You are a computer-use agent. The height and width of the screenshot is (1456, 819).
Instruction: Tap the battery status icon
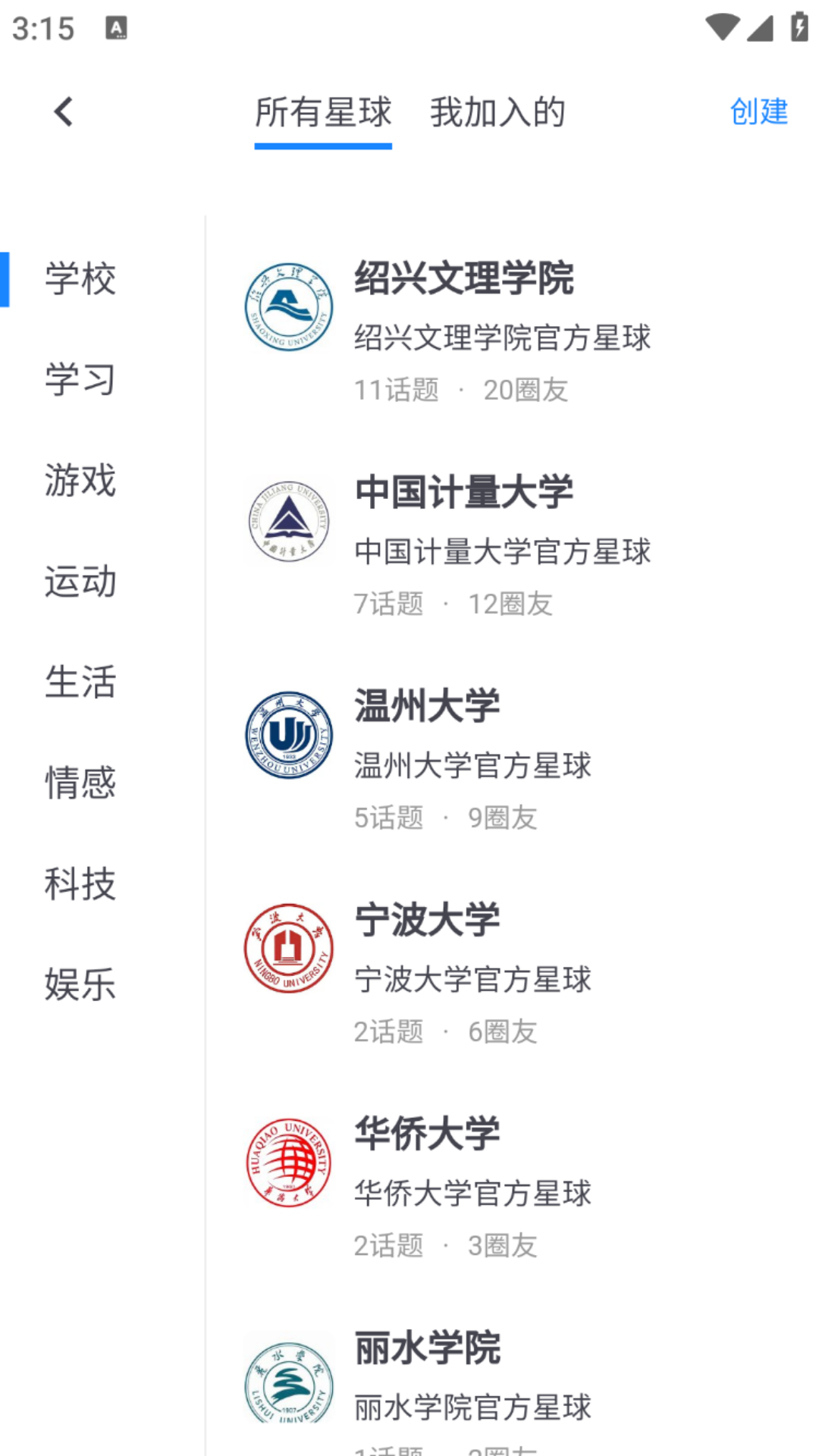[798, 28]
